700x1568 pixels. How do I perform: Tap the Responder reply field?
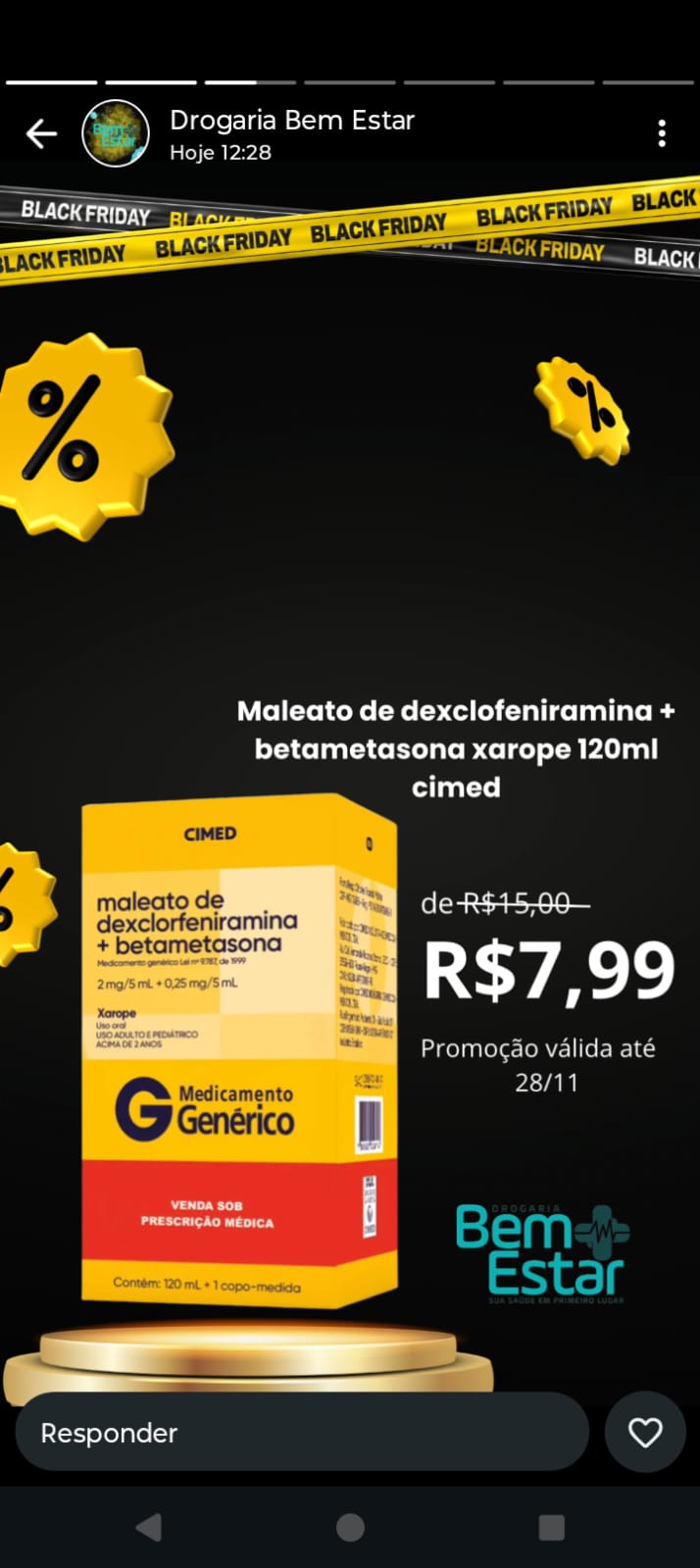pyautogui.click(x=301, y=1433)
